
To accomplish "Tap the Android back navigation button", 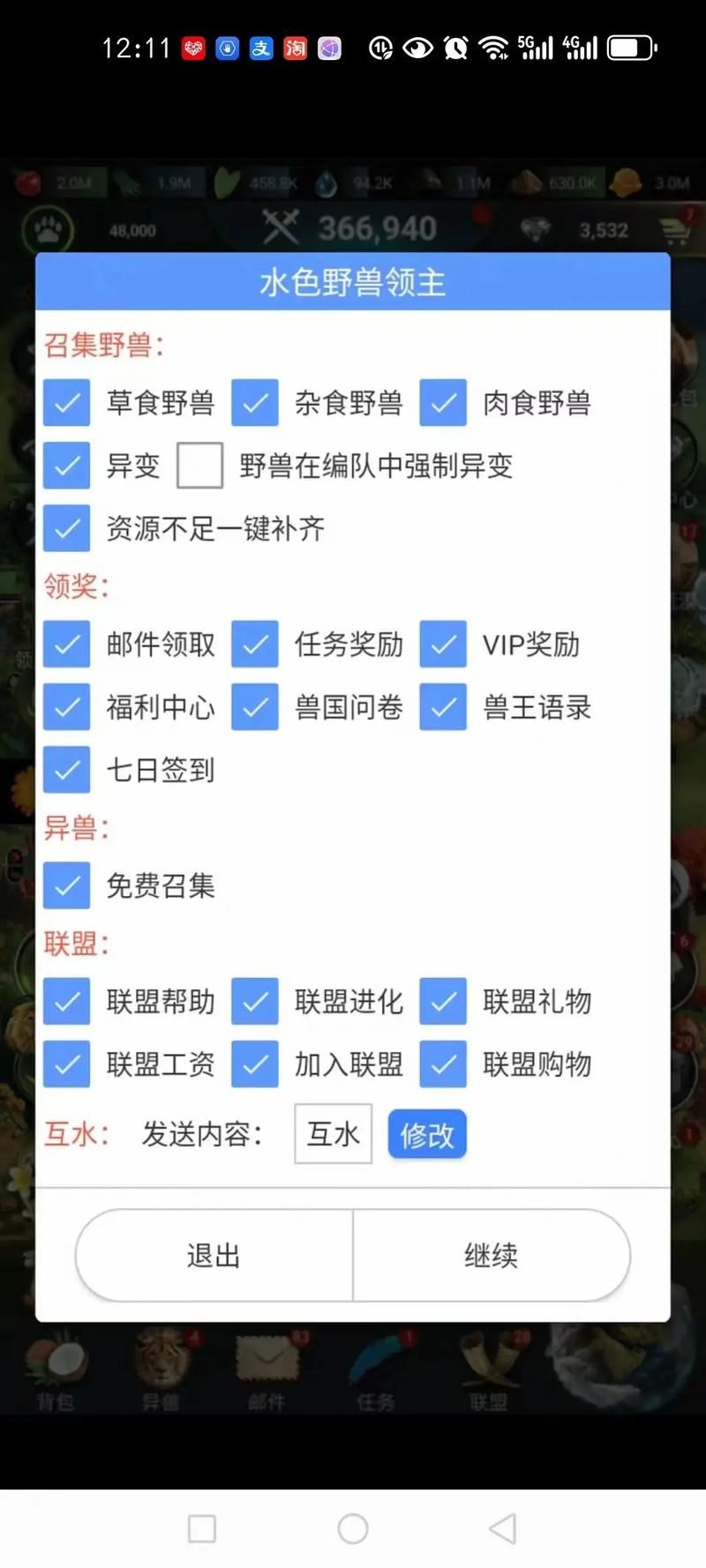I will click(x=503, y=1528).
